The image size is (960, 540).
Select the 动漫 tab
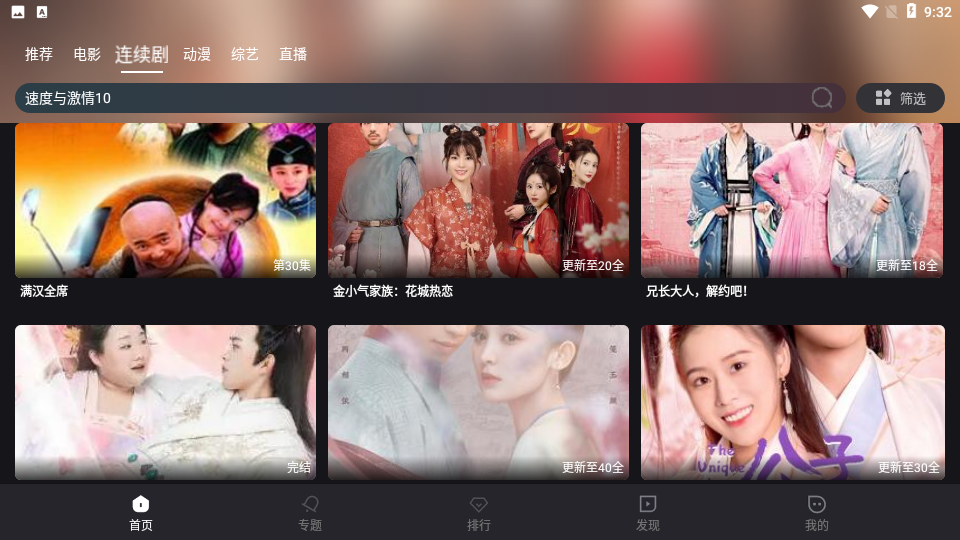[x=197, y=54]
